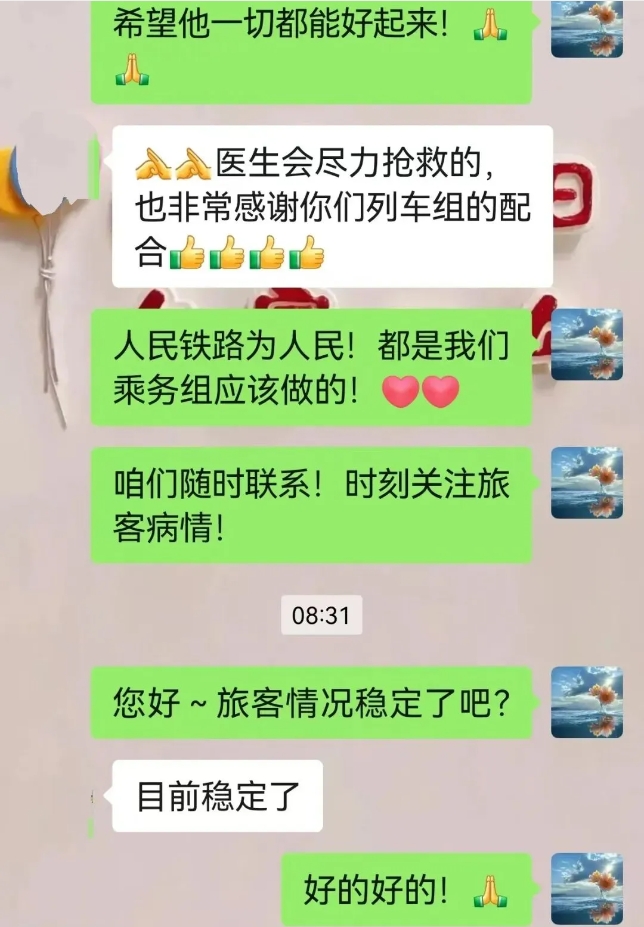The image size is (644, 927).
Task: Open sender avatar beside '您好~旅客情况稳定了吧' message
Action: point(587,703)
